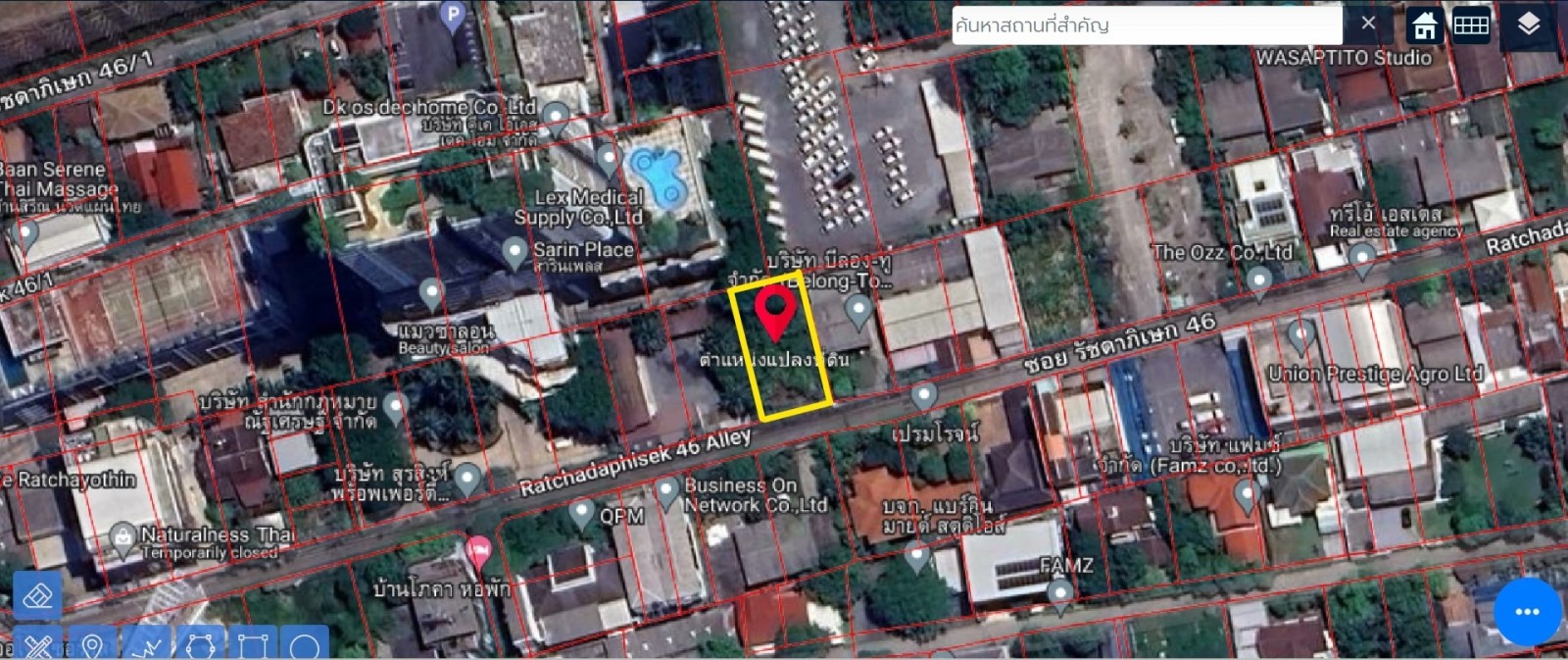The width and height of the screenshot is (1568, 660).
Task: Open the blue three-dots floating button
Action: coord(1527,612)
